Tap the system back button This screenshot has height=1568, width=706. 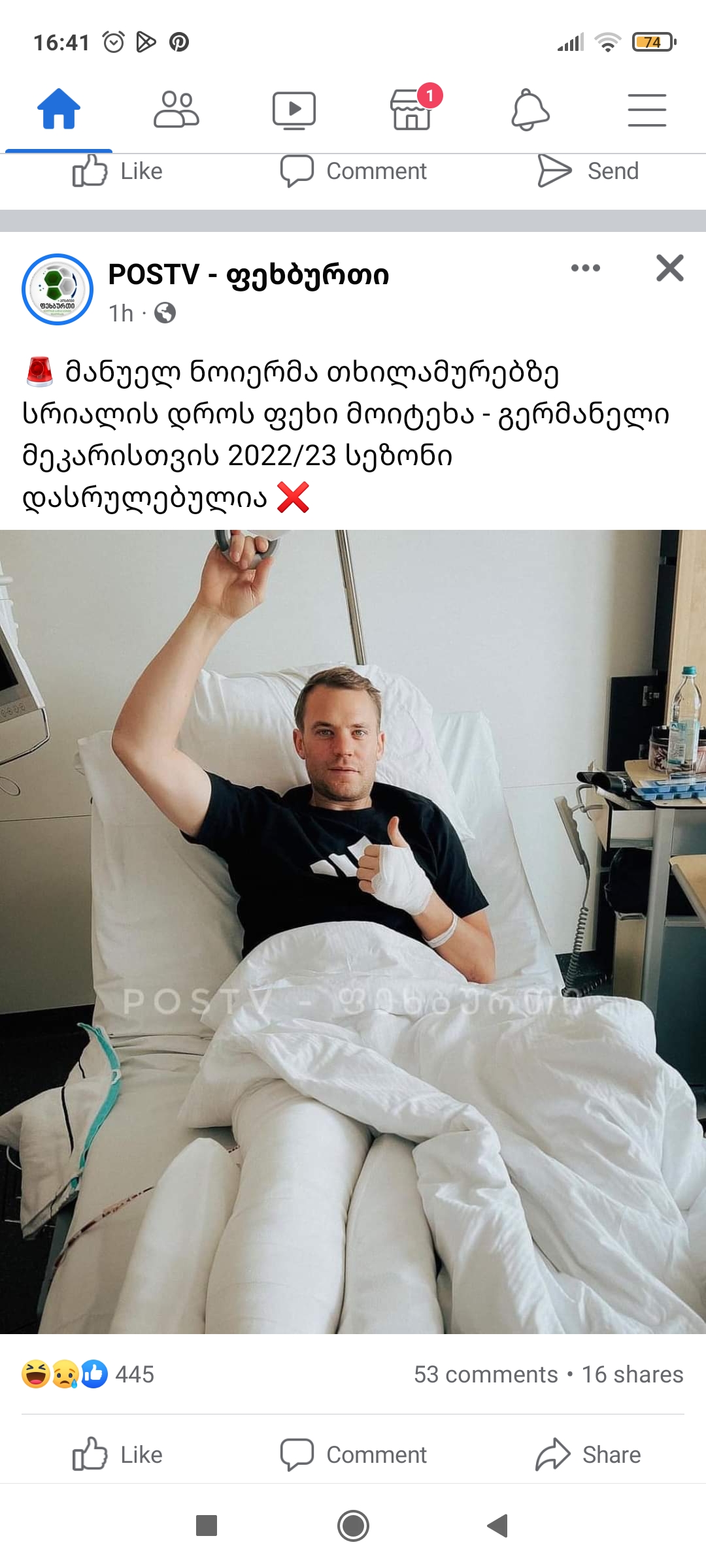pyautogui.click(x=498, y=1526)
